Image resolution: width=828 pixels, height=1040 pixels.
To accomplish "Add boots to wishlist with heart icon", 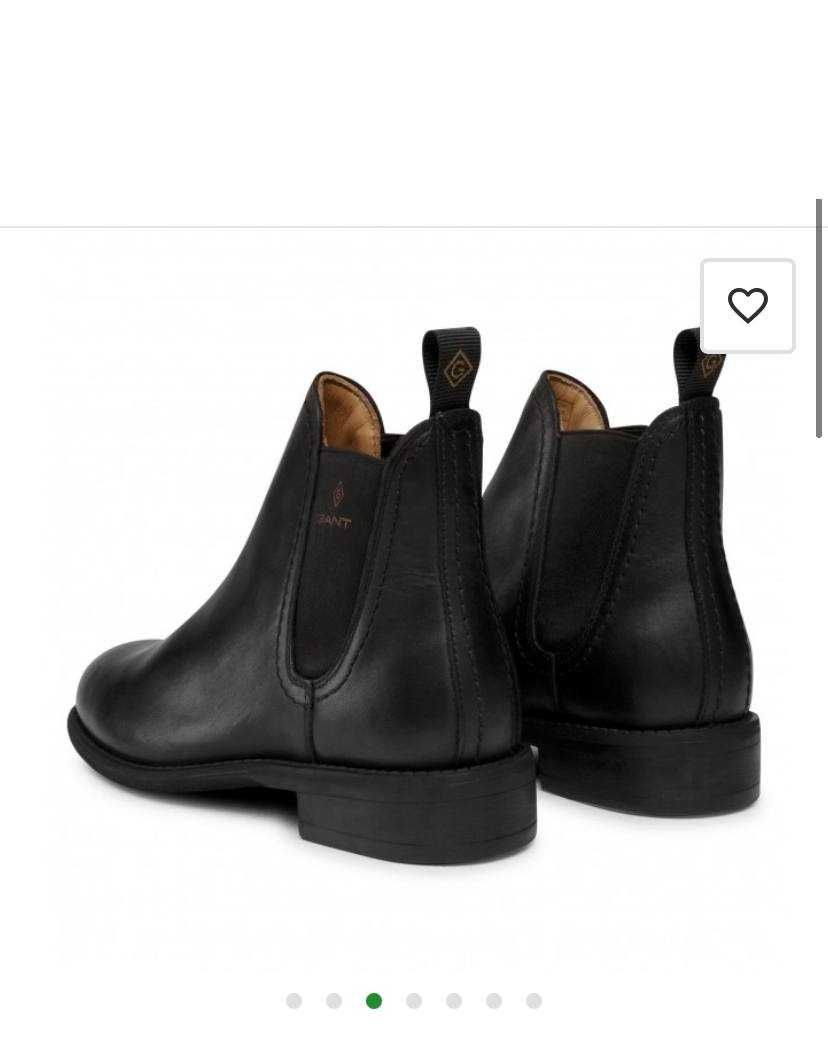I will tap(747, 306).
